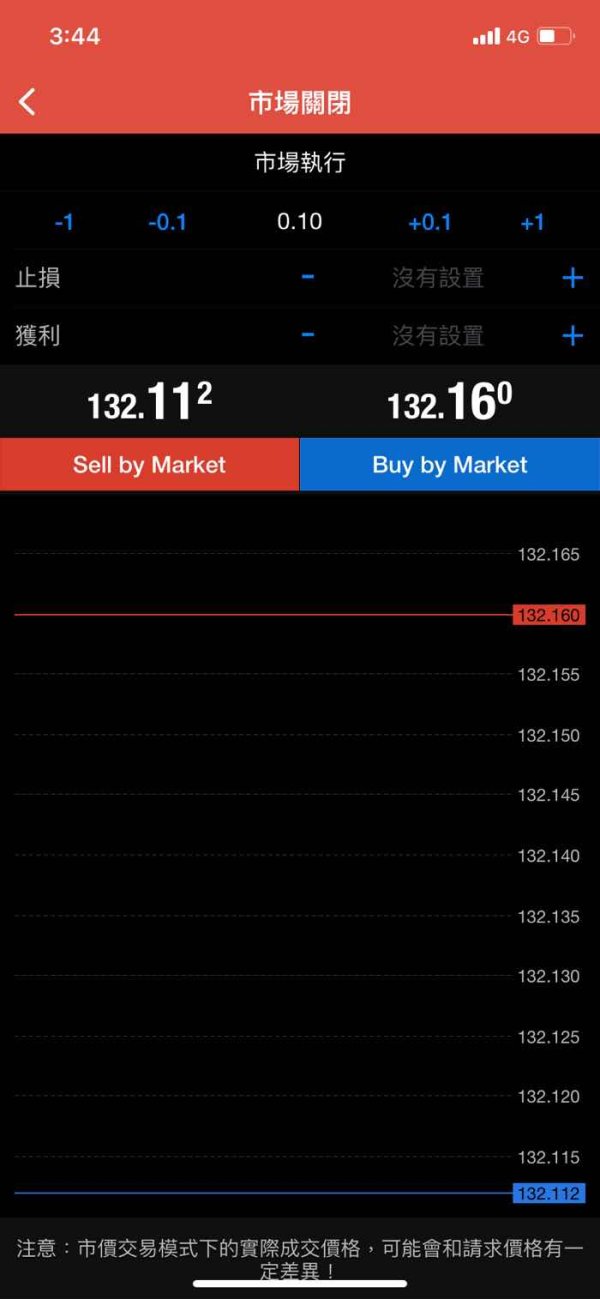Increase volume by 0.1 lot
Image resolution: width=600 pixels, height=1299 pixels.
[430, 222]
